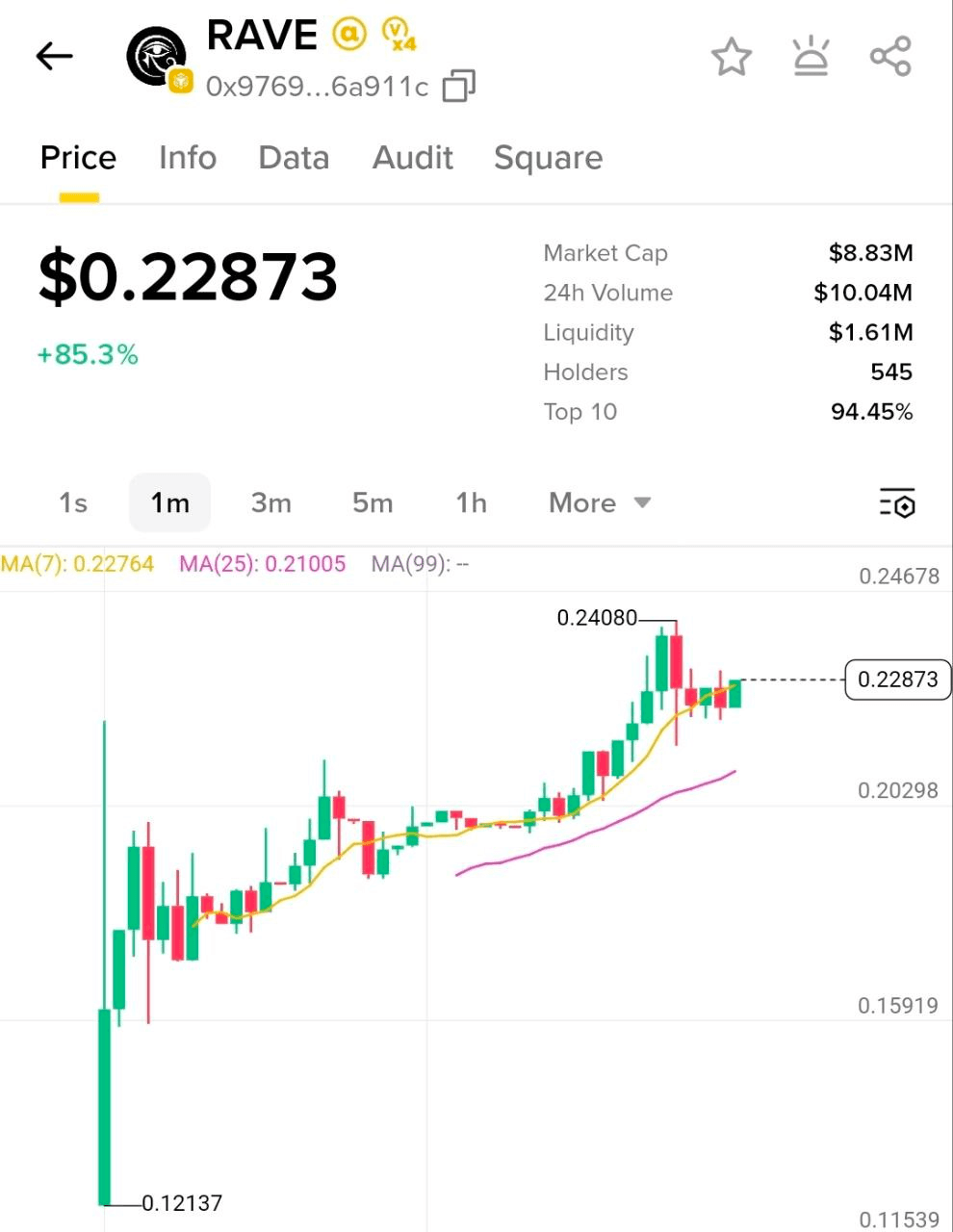Change chart interval to 3m
Image resolution: width=953 pixels, height=1232 pixels.
coord(270,502)
